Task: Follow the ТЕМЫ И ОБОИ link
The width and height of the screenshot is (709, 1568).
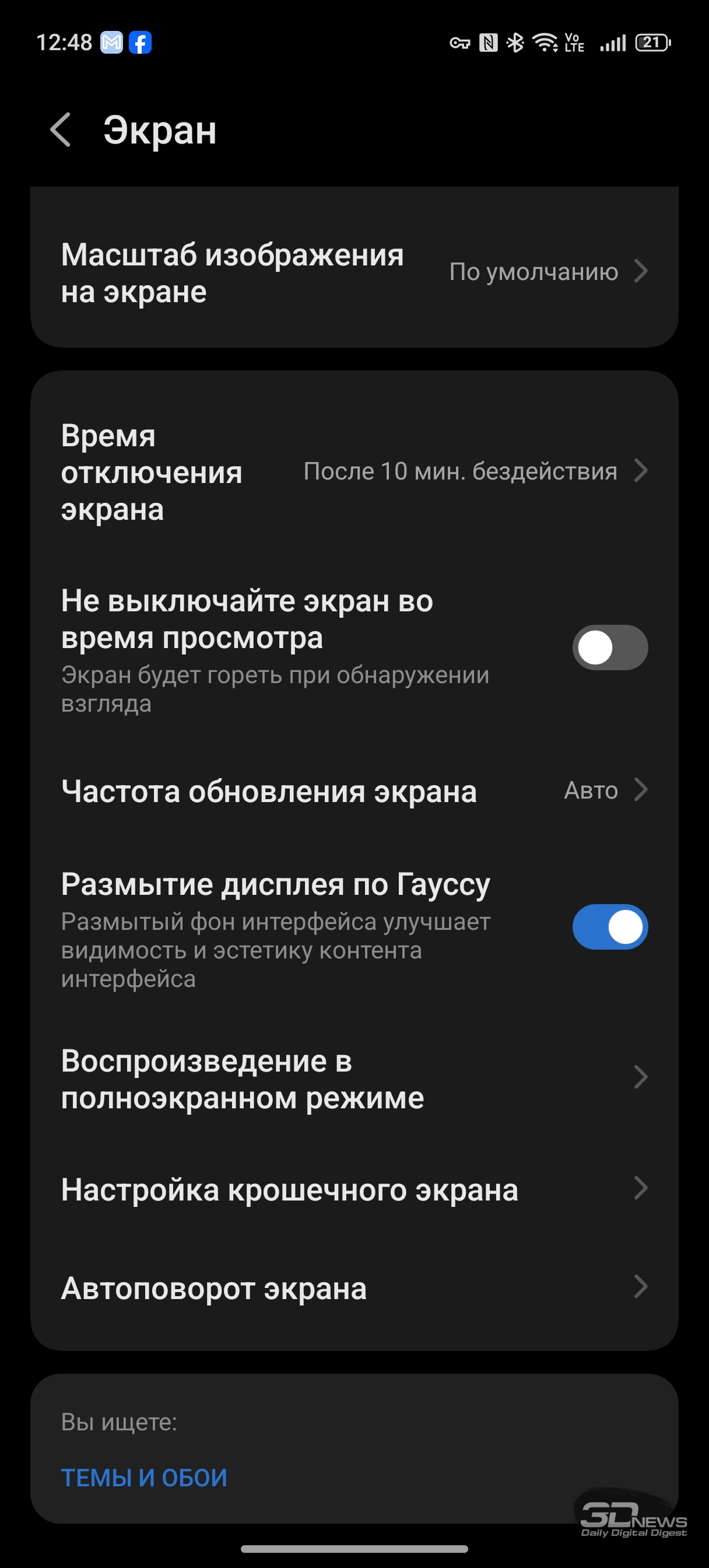Action: click(x=144, y=1478)
